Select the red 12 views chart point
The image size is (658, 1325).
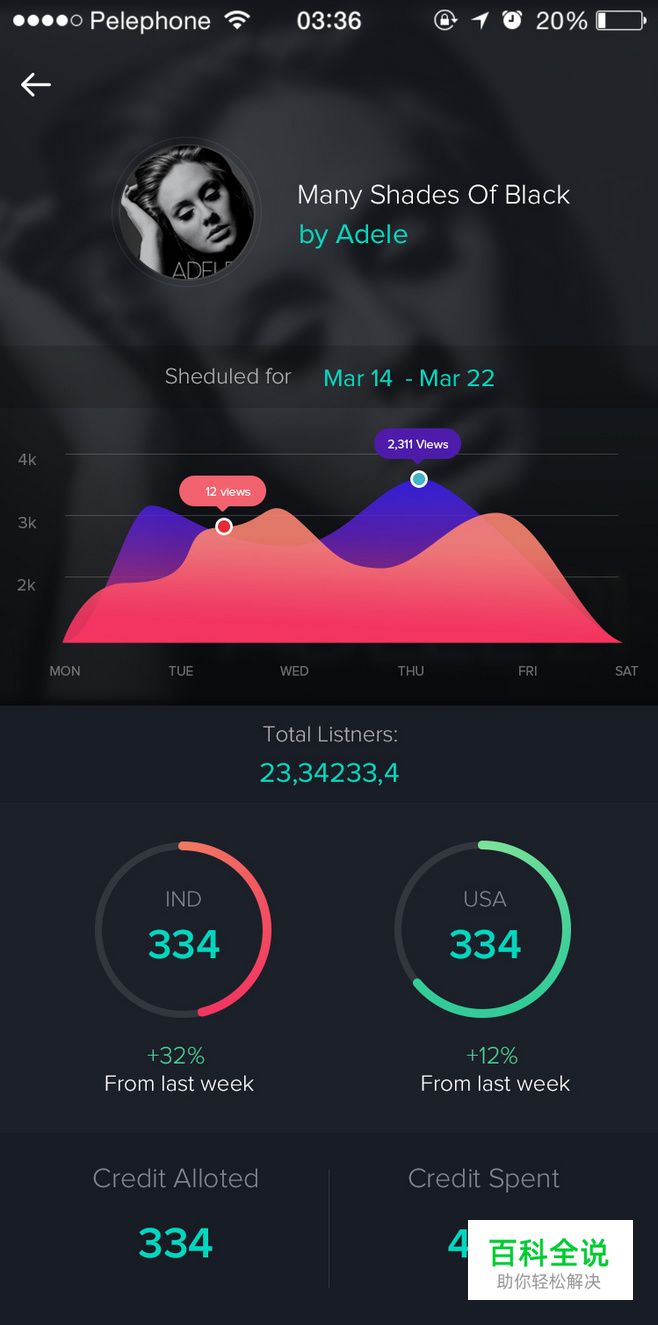(x=224, y=526)
